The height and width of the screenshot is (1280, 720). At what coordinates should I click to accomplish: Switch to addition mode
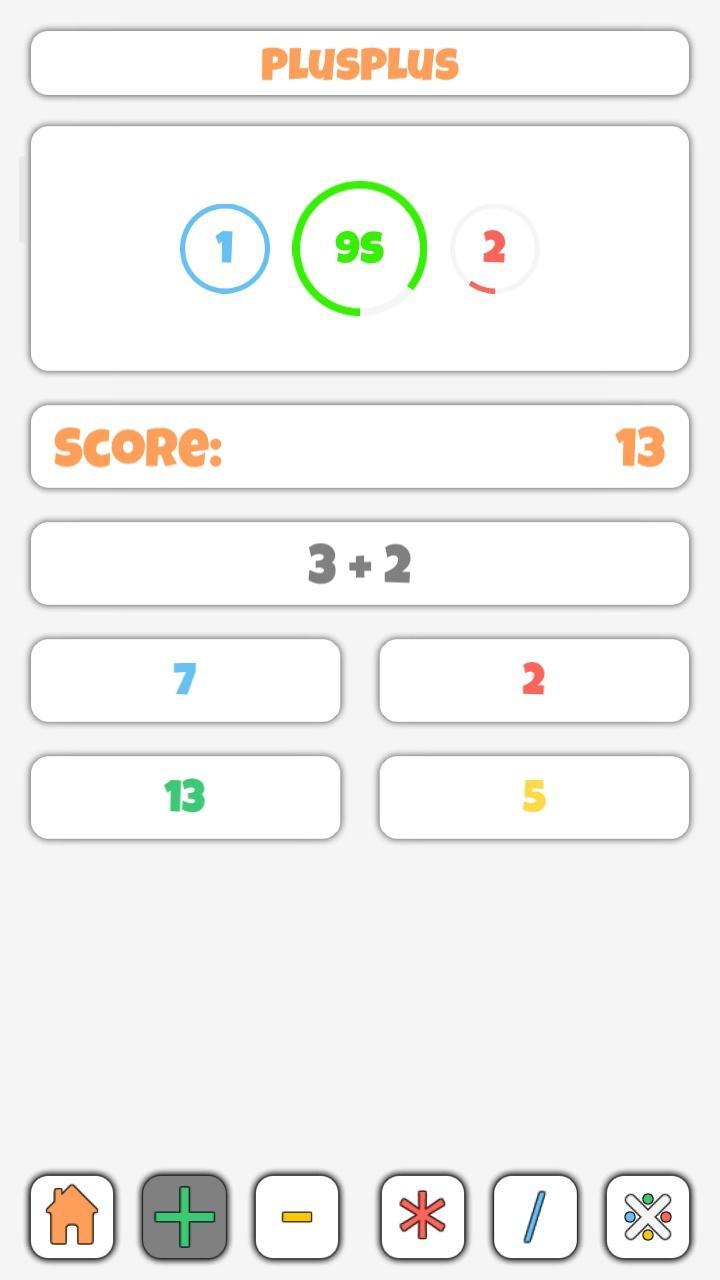185,1216
